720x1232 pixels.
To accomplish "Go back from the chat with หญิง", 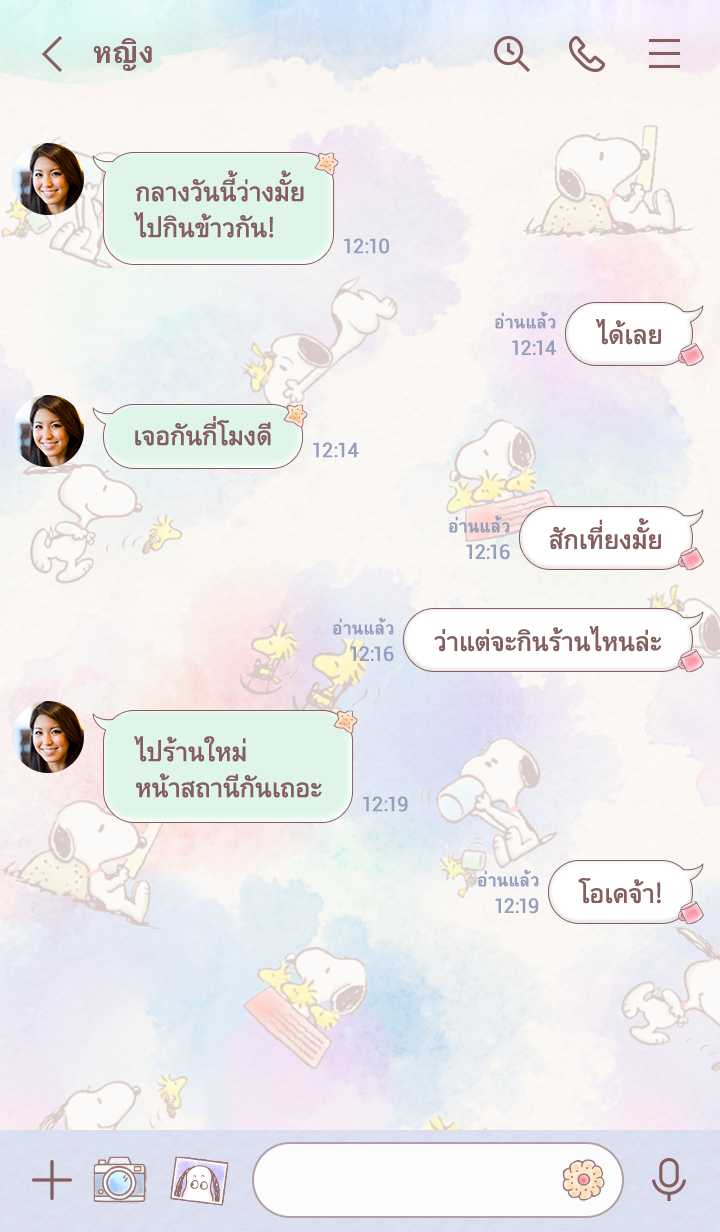I will pyautogui.click(x=52, y=54).
